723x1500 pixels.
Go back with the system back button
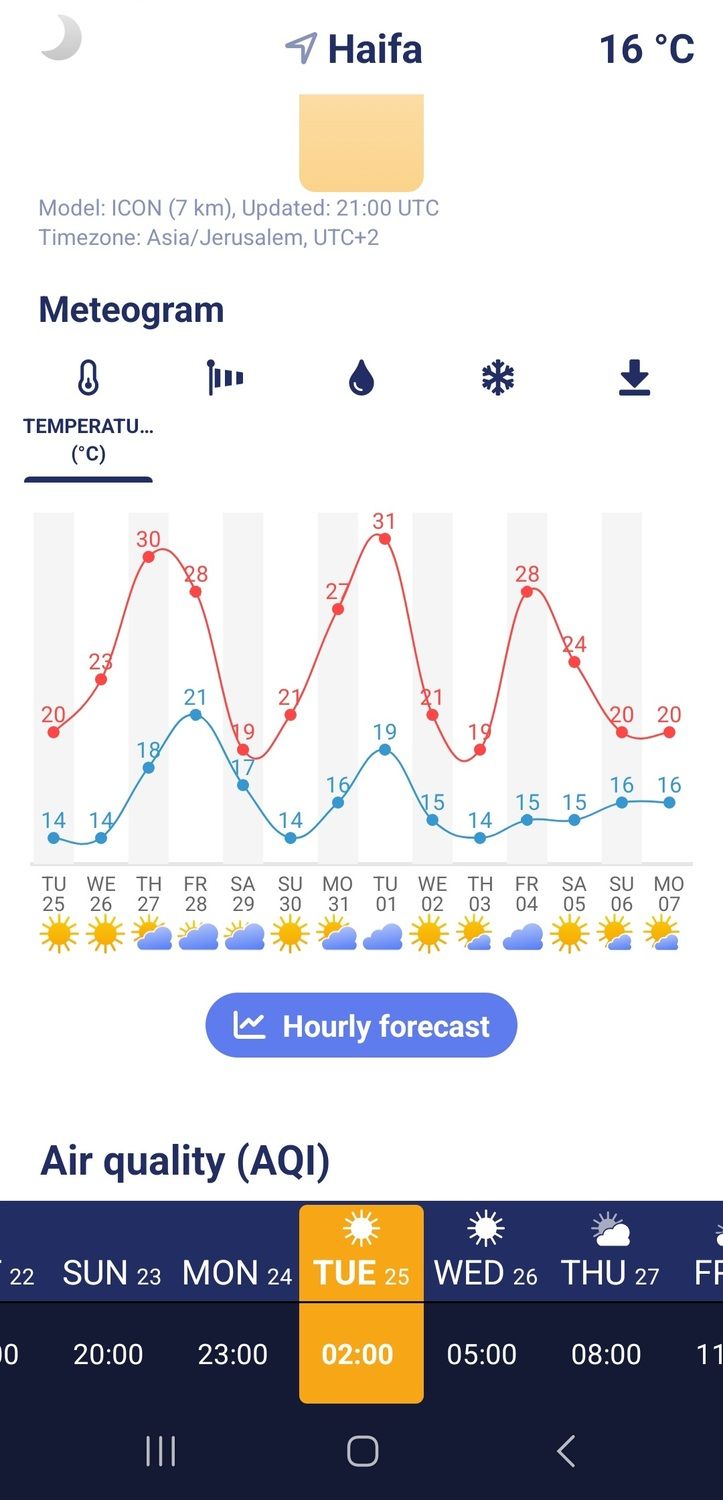click(x=565, y=1450)
